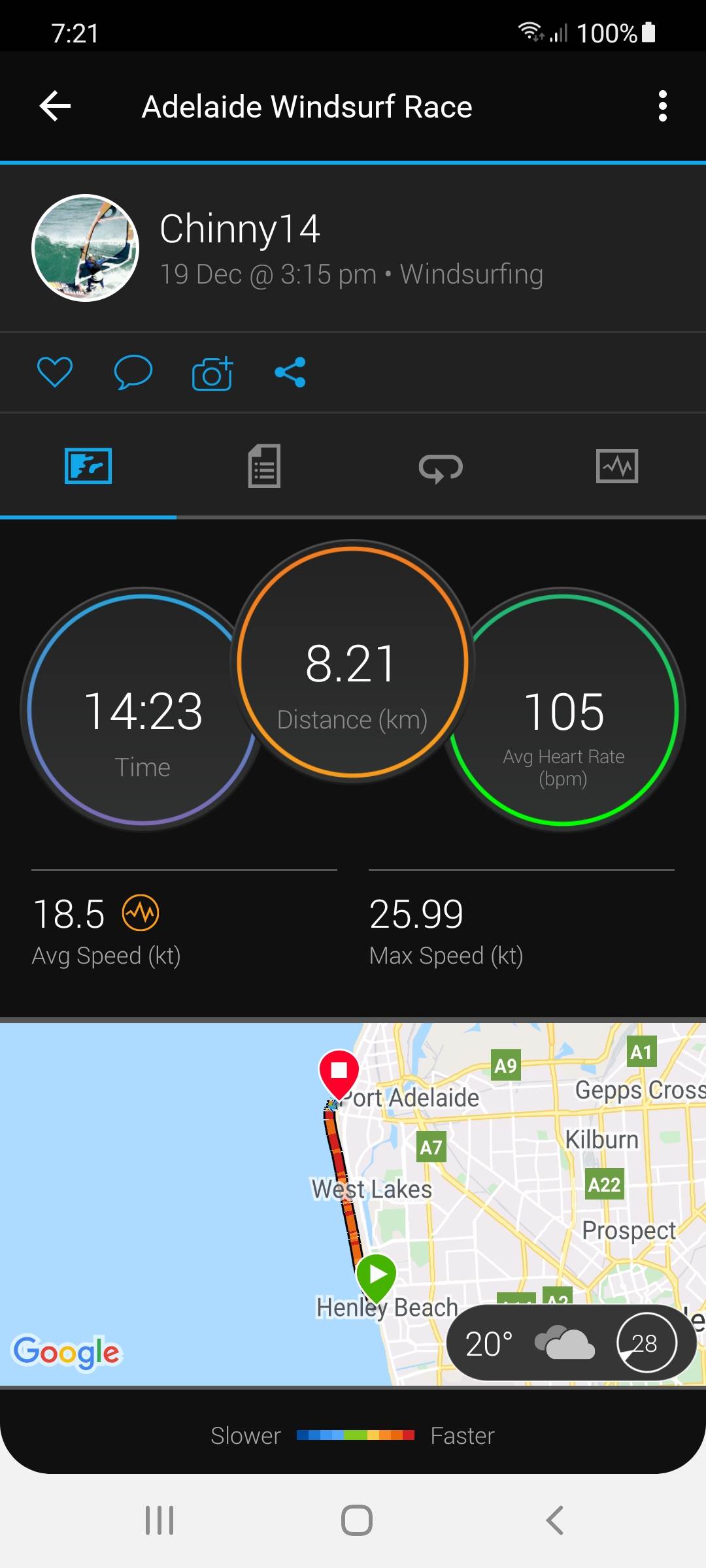Open comments on this activity
This screenshot has width=706, height=1568.
133,372
